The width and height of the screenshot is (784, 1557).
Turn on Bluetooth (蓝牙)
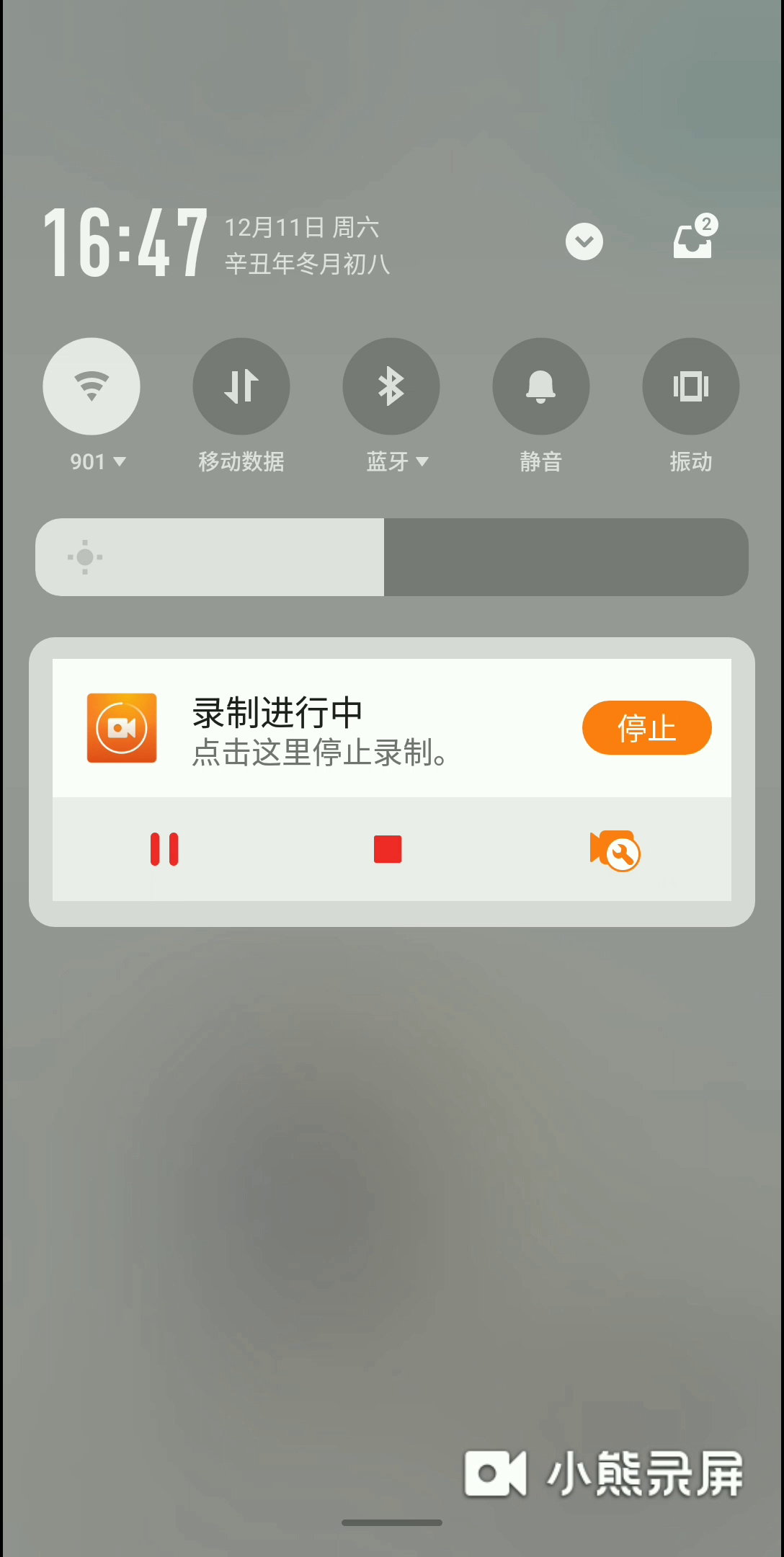(x=391, y=386)
